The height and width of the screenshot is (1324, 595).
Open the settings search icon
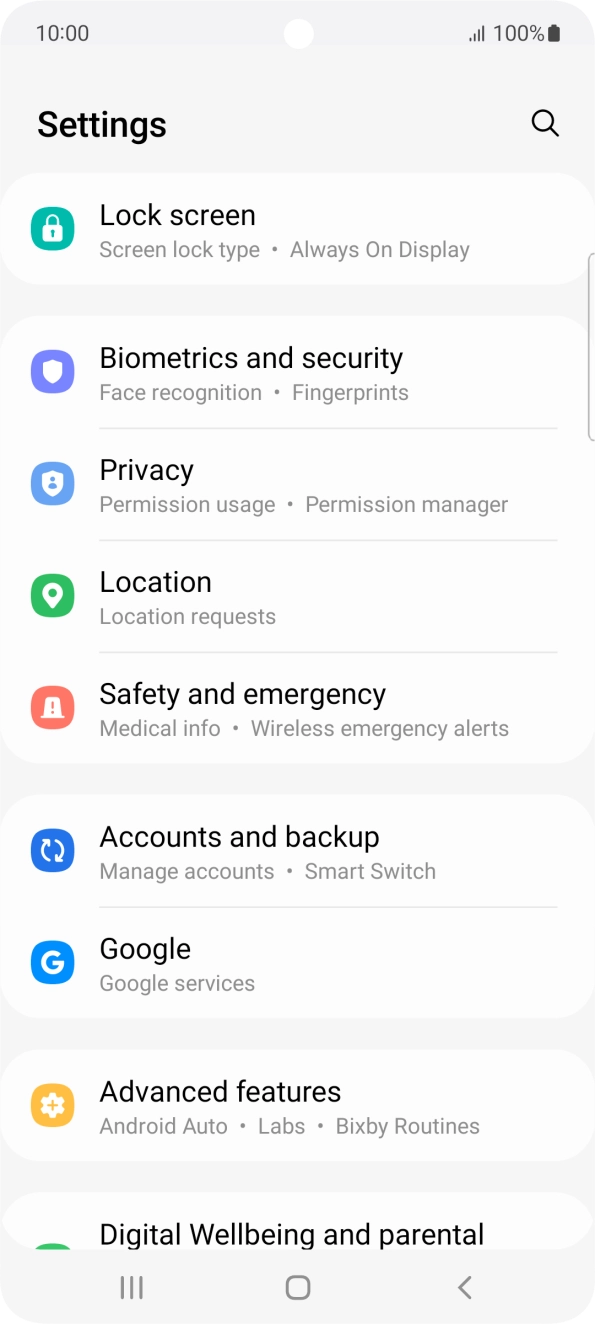point(545,124)
